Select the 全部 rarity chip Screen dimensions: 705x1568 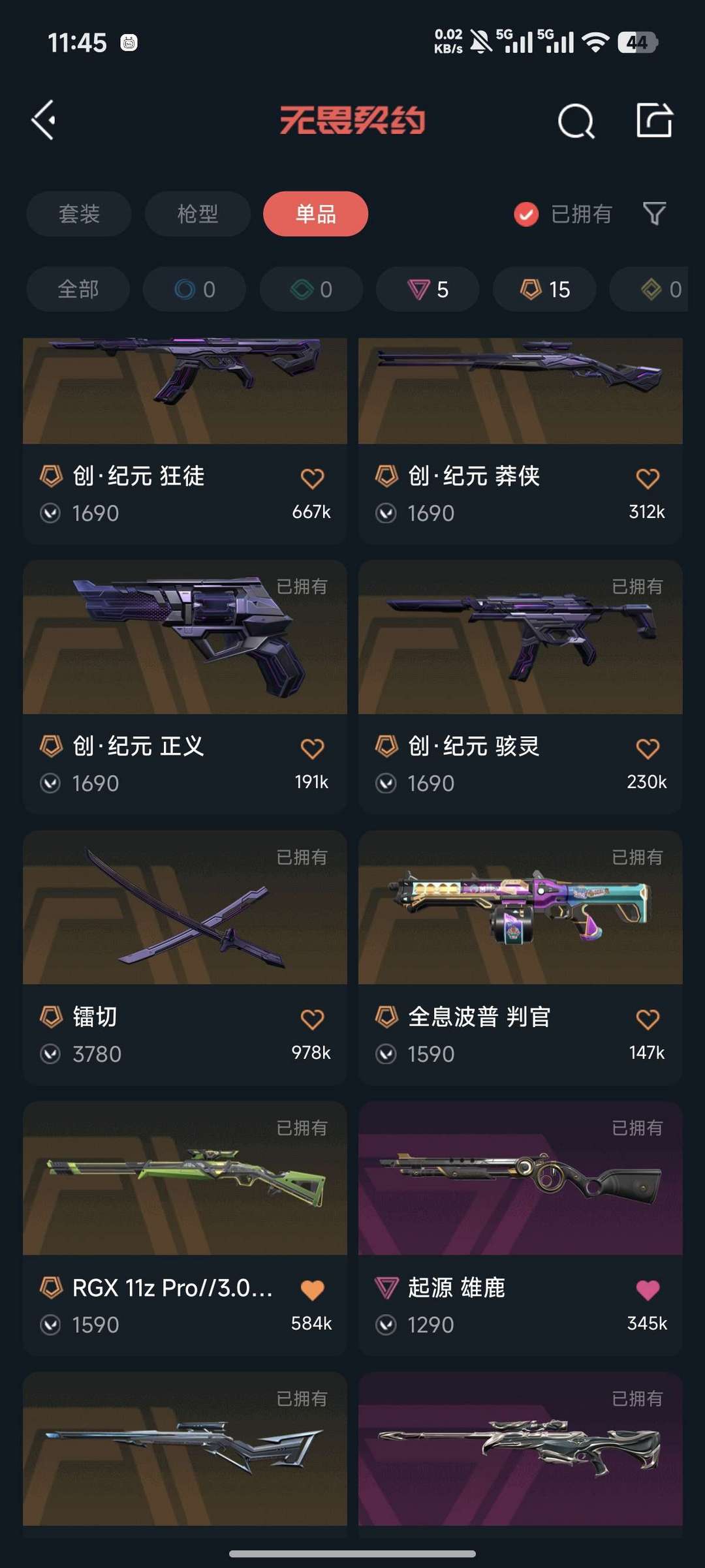(x=78, y=289)
